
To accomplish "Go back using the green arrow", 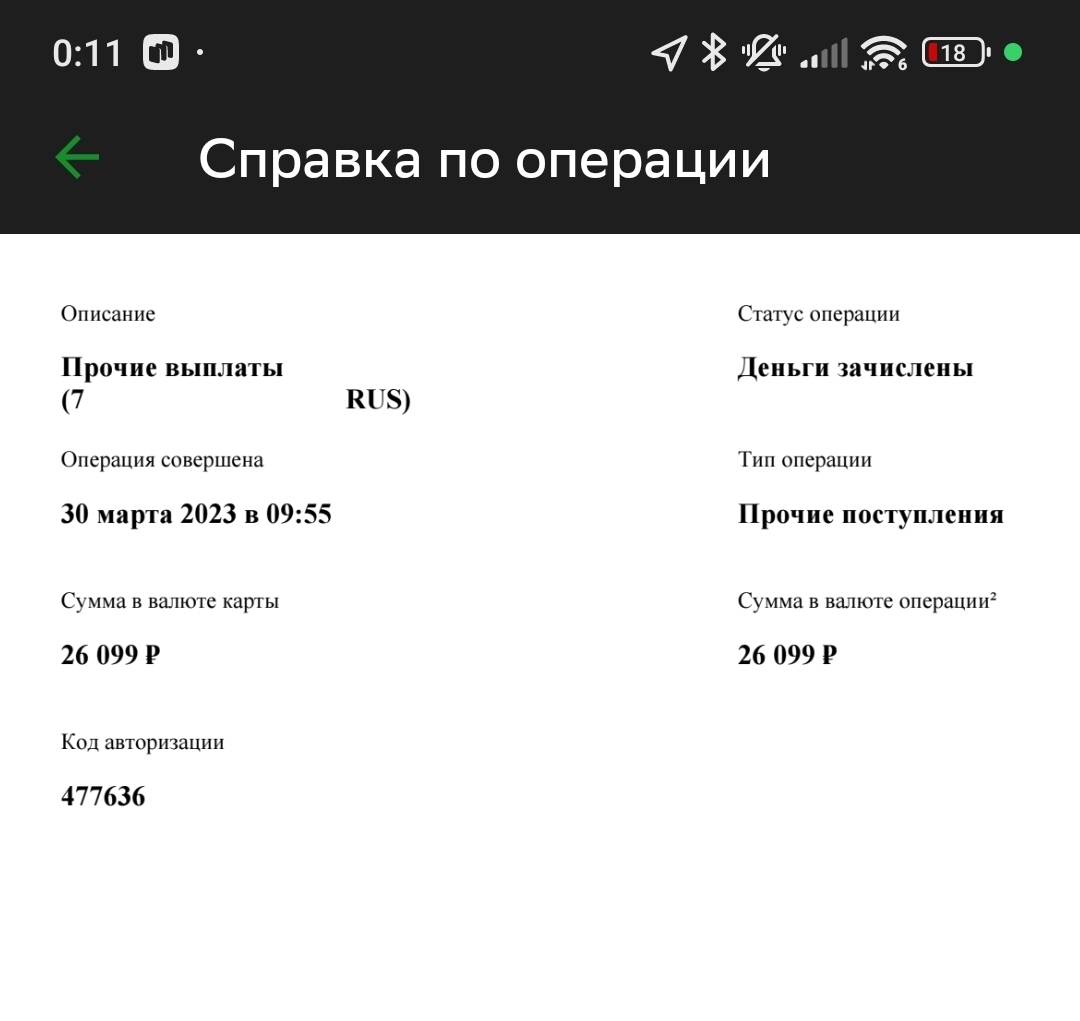I will 77,158.
